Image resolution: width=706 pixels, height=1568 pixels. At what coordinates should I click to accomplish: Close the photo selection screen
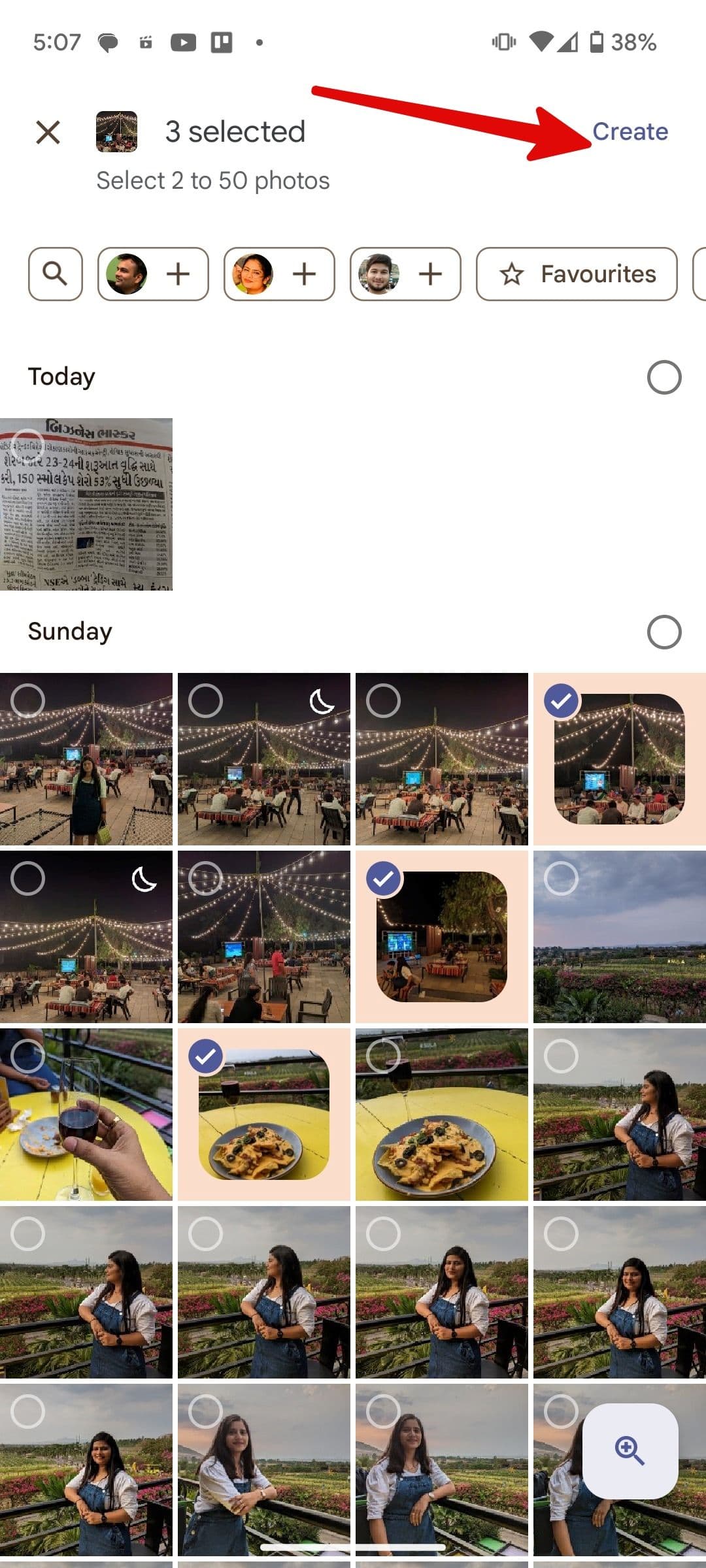coord(48,132)
